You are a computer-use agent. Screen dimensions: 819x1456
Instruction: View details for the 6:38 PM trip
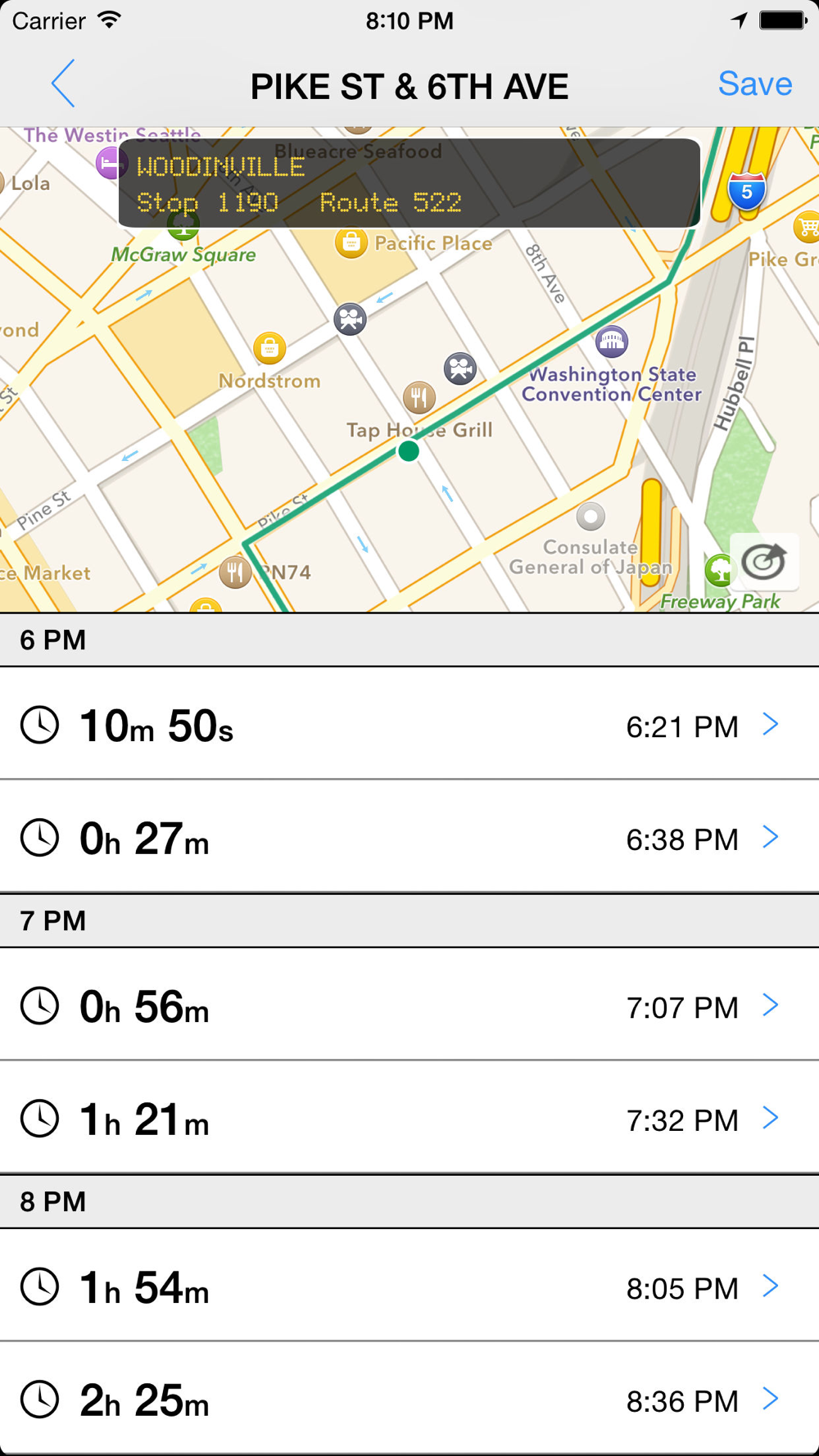409,838
